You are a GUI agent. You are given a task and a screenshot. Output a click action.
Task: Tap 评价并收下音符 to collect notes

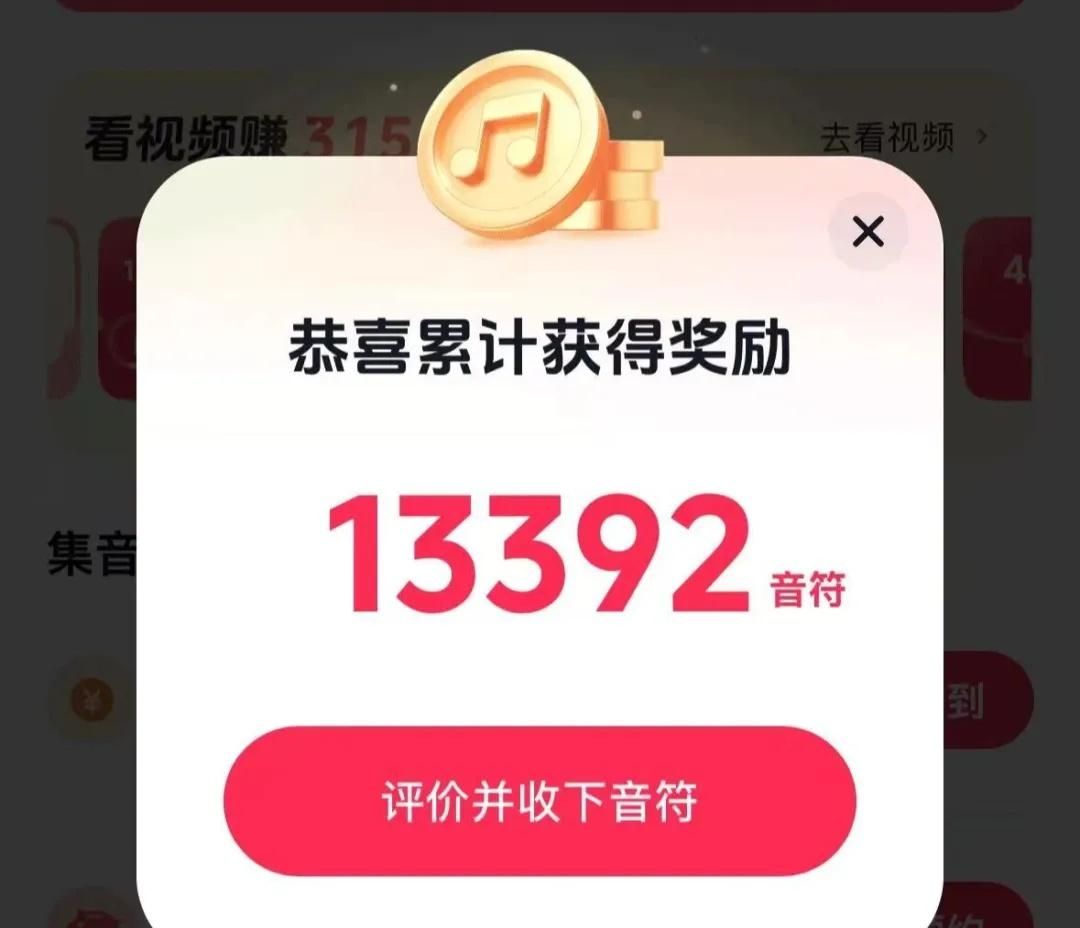pyautogui.click(x=540, y=802)
